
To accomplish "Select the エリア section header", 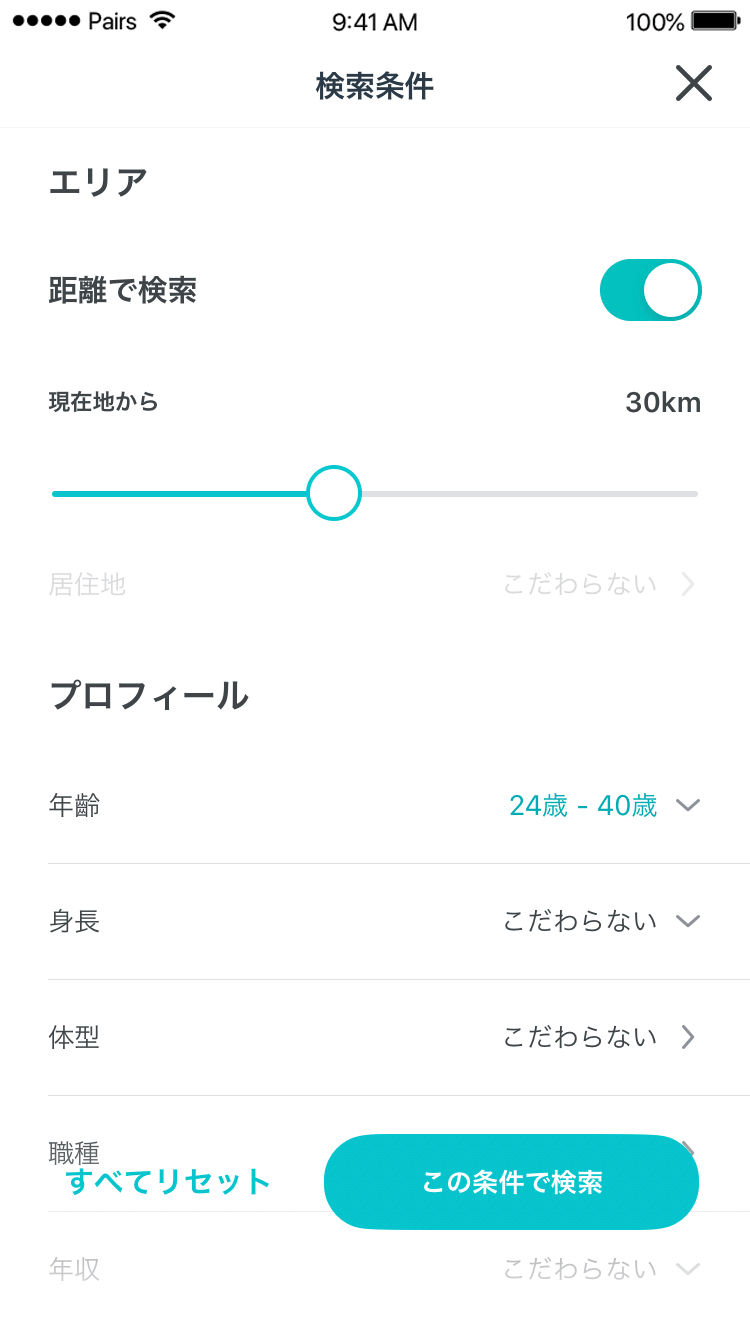I will pos(97,180).
